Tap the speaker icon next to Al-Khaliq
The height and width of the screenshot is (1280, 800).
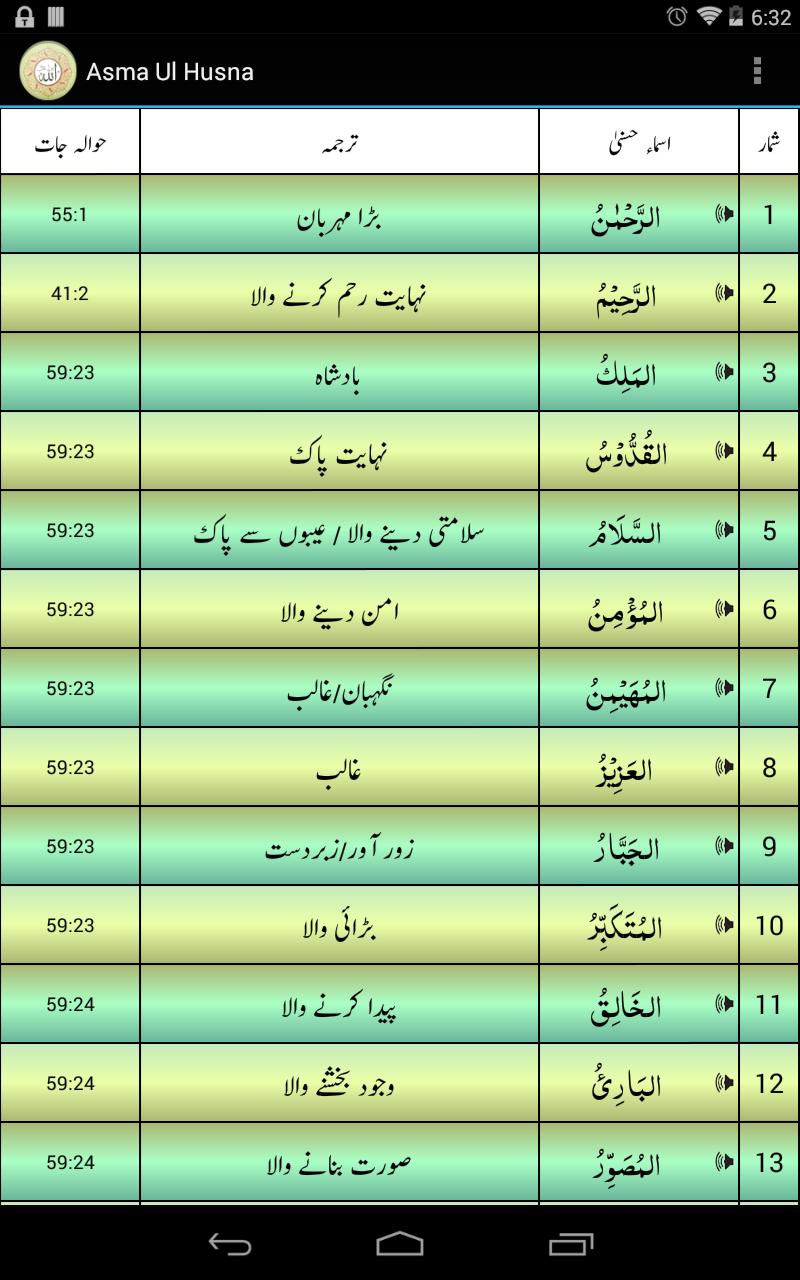tap(724, 1004)
